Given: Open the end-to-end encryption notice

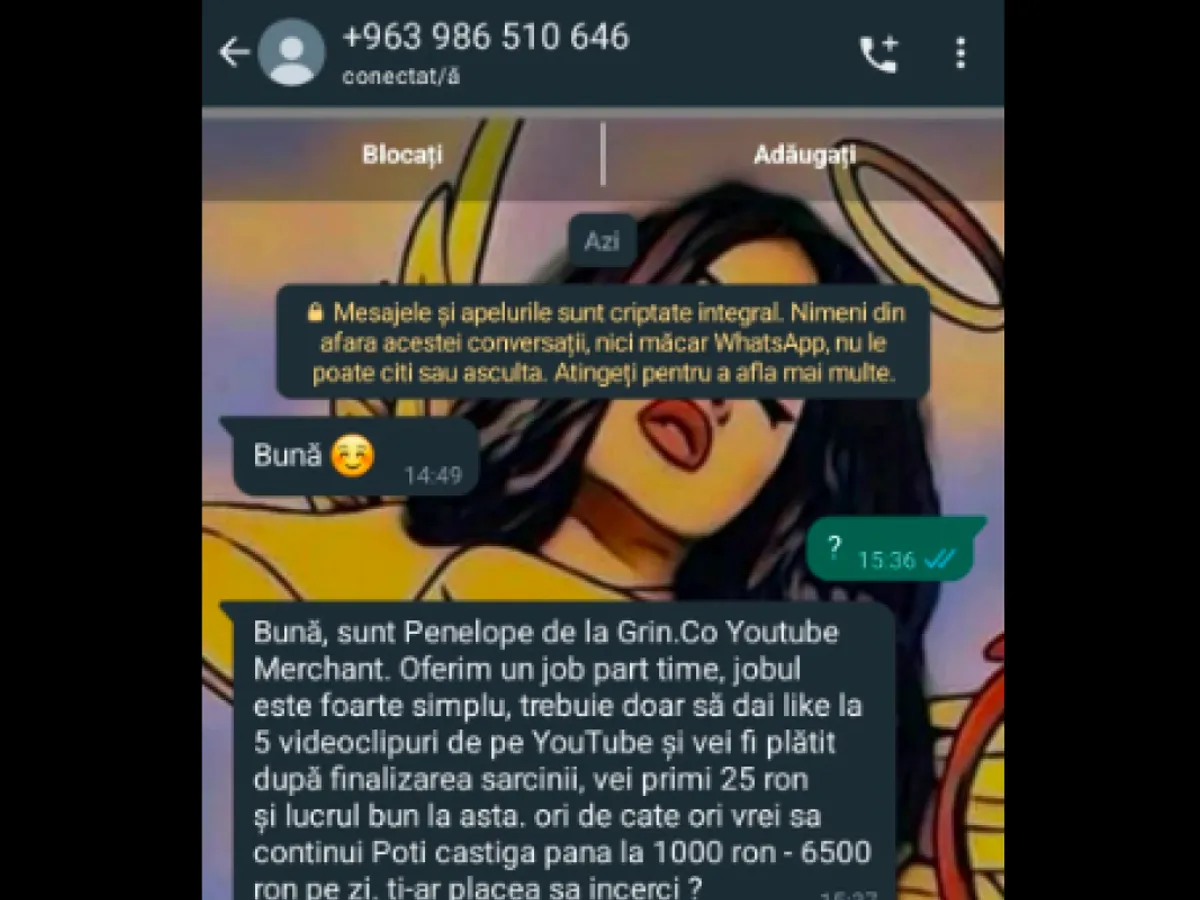Looking at the screenshot, I should [x=603, y=343].
